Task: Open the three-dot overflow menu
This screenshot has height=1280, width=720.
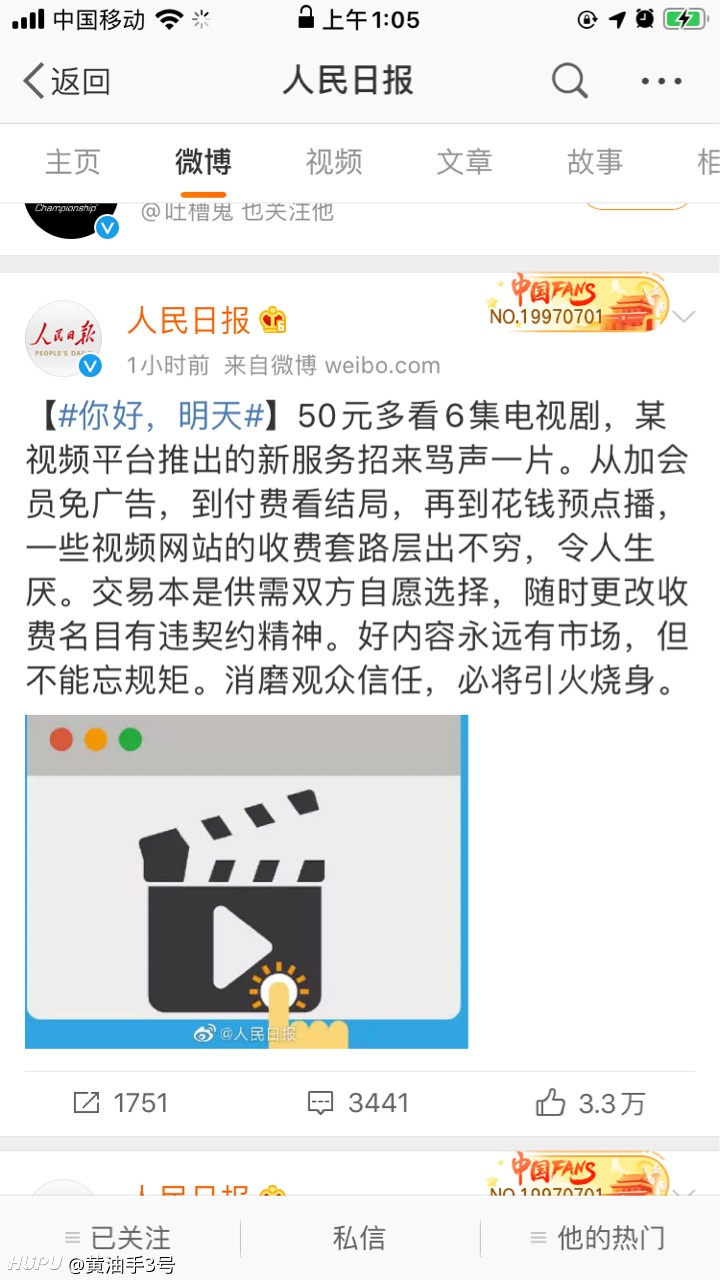Action: tap(661, 81)
